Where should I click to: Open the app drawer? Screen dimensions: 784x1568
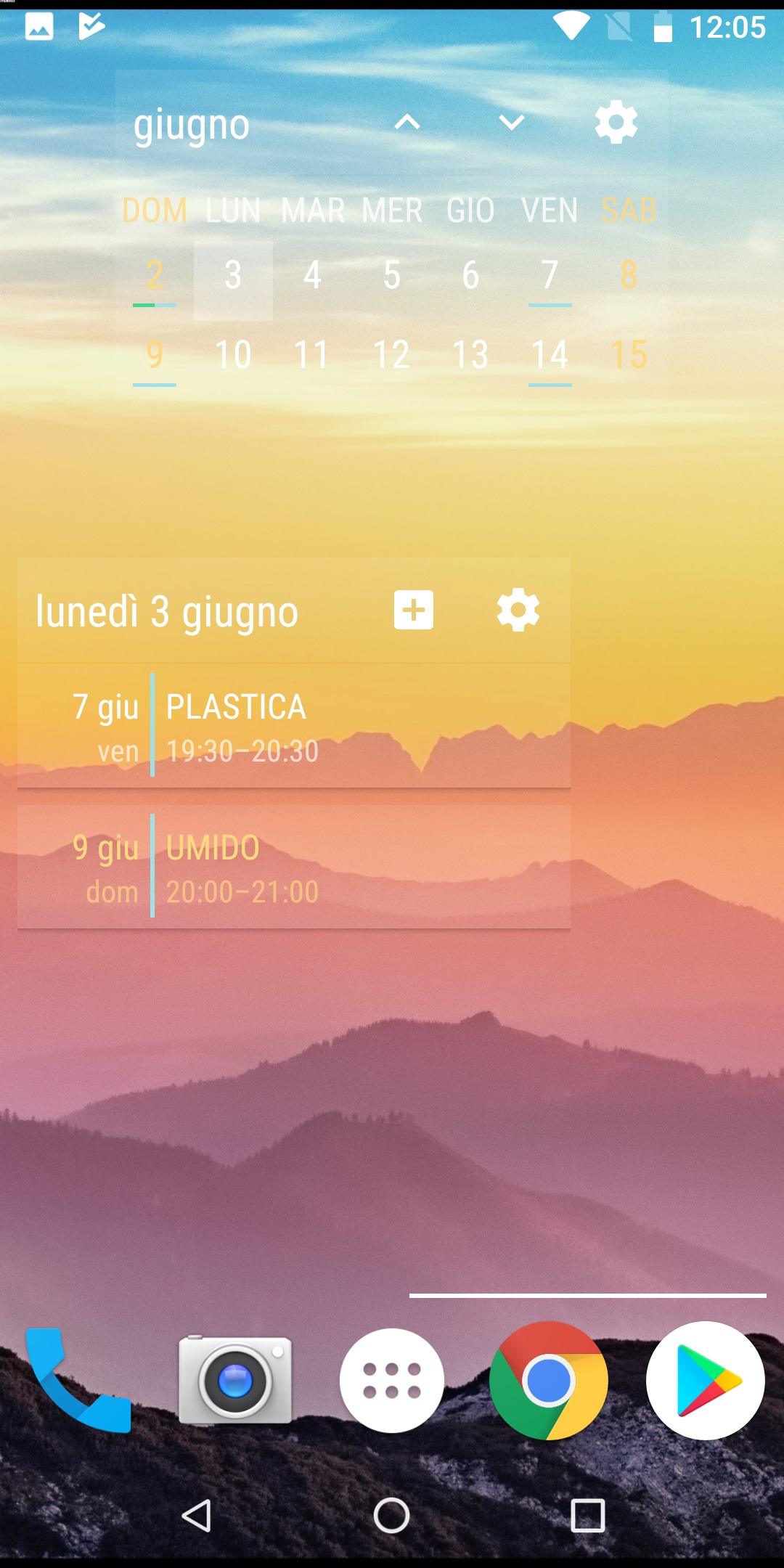[x=392, y=1380]
